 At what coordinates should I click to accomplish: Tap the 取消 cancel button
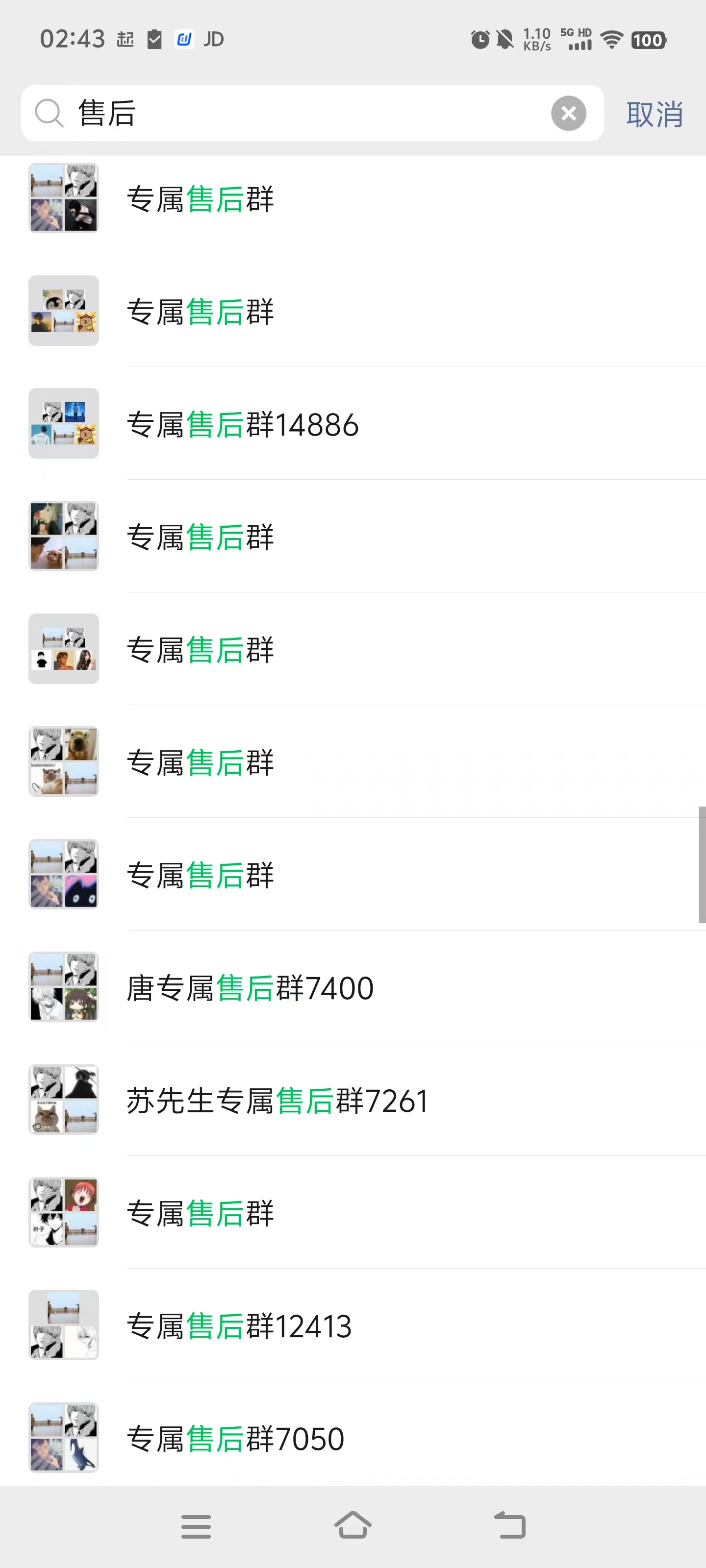[x=654, y=115]
